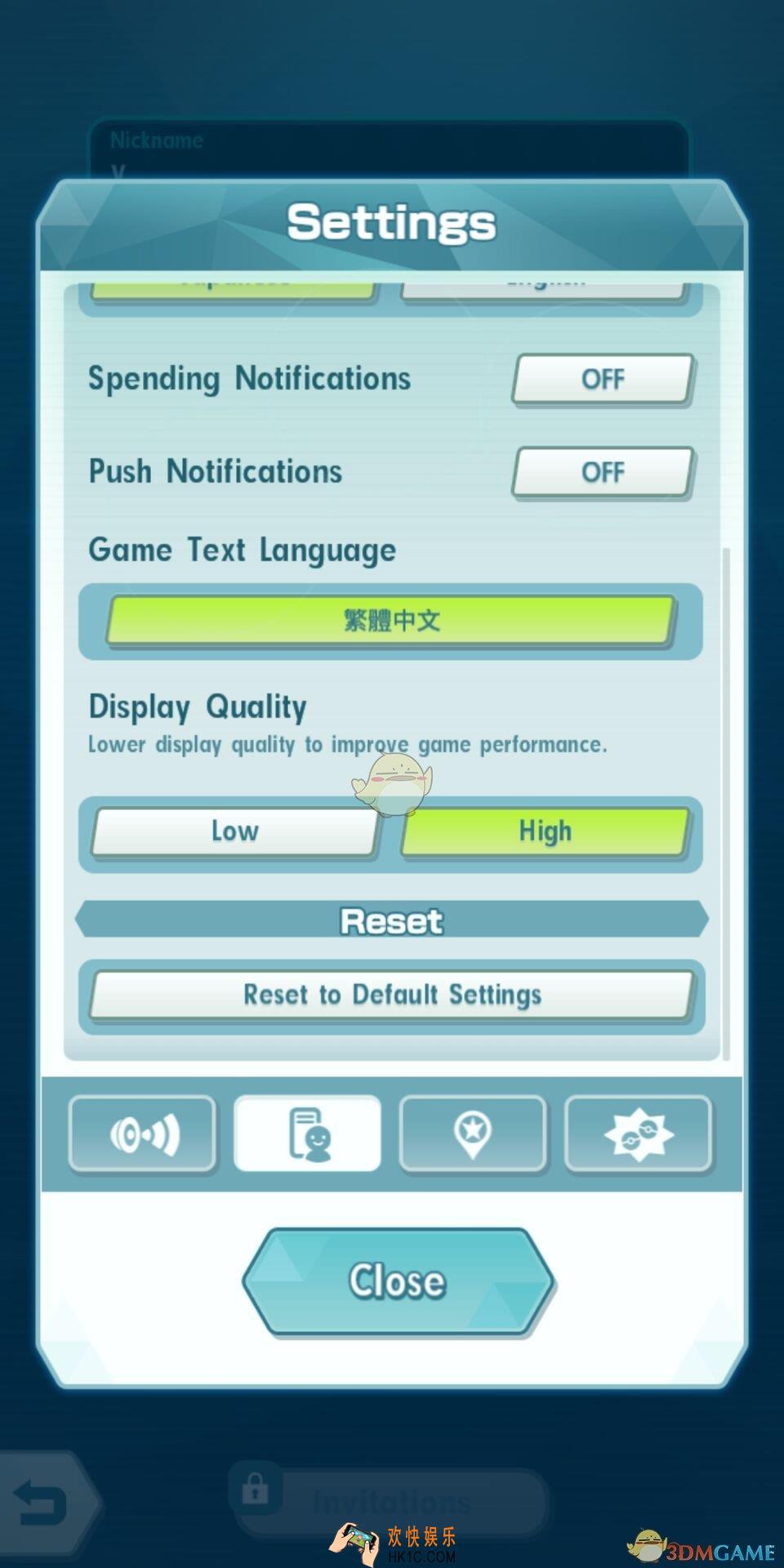Toggle Spending Notifications off switch
This screenshot has width=784, height=1568.
click(x=603, y=379)
